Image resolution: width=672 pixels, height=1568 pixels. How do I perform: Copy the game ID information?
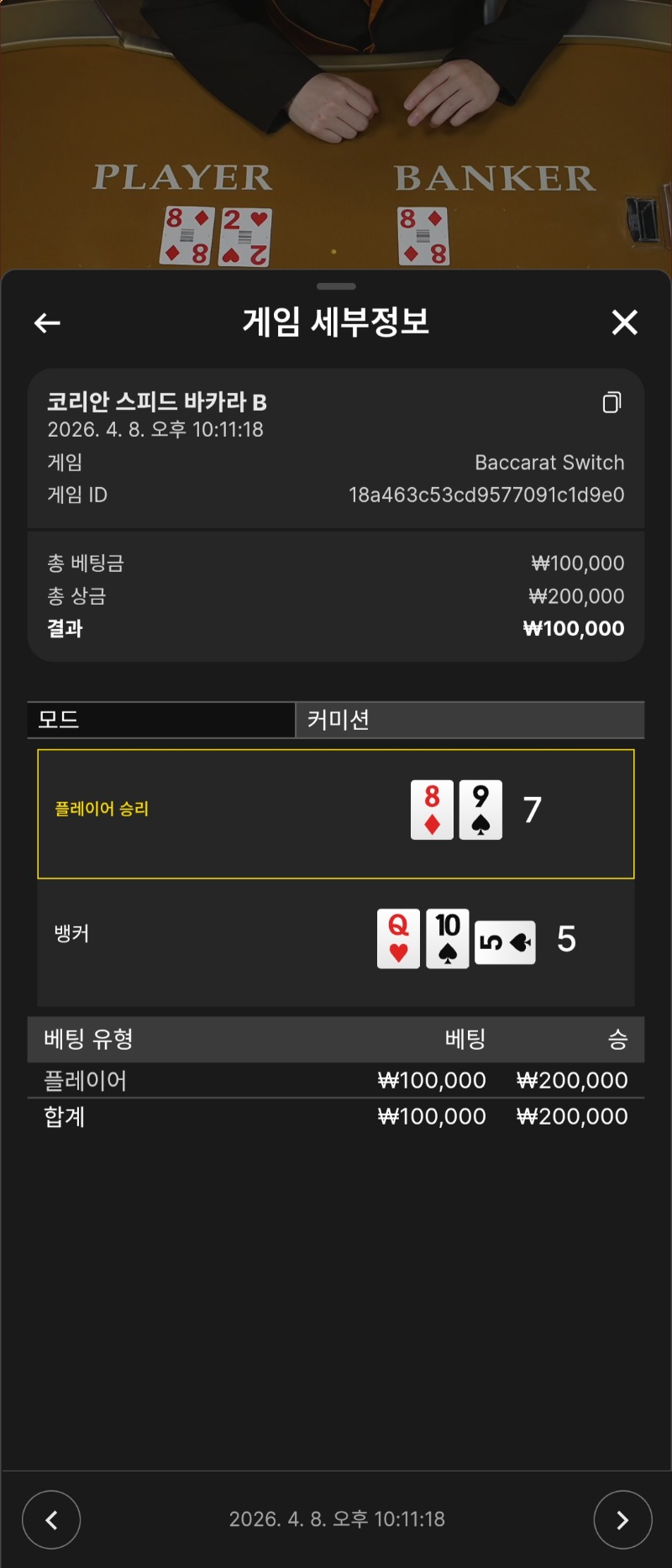click(612, 403)
